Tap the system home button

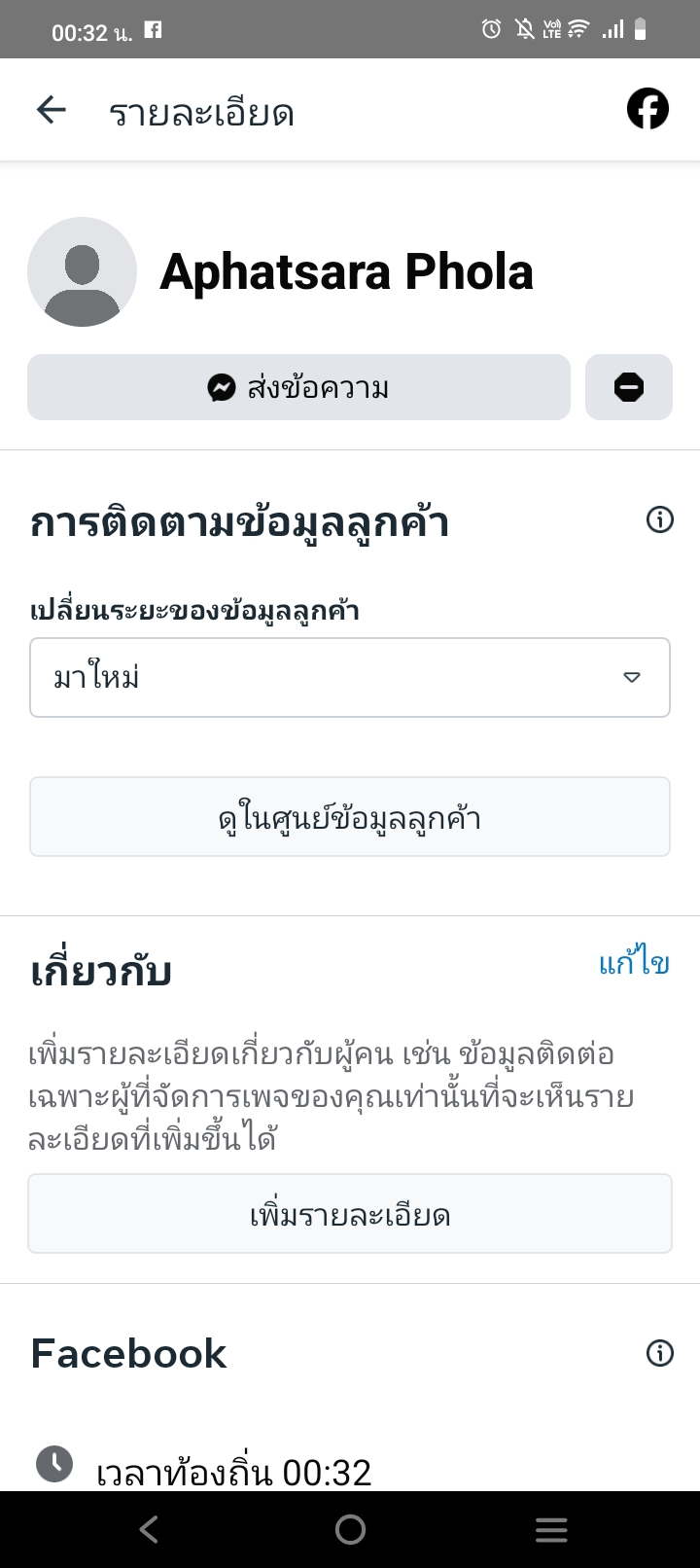(350, 1530)
